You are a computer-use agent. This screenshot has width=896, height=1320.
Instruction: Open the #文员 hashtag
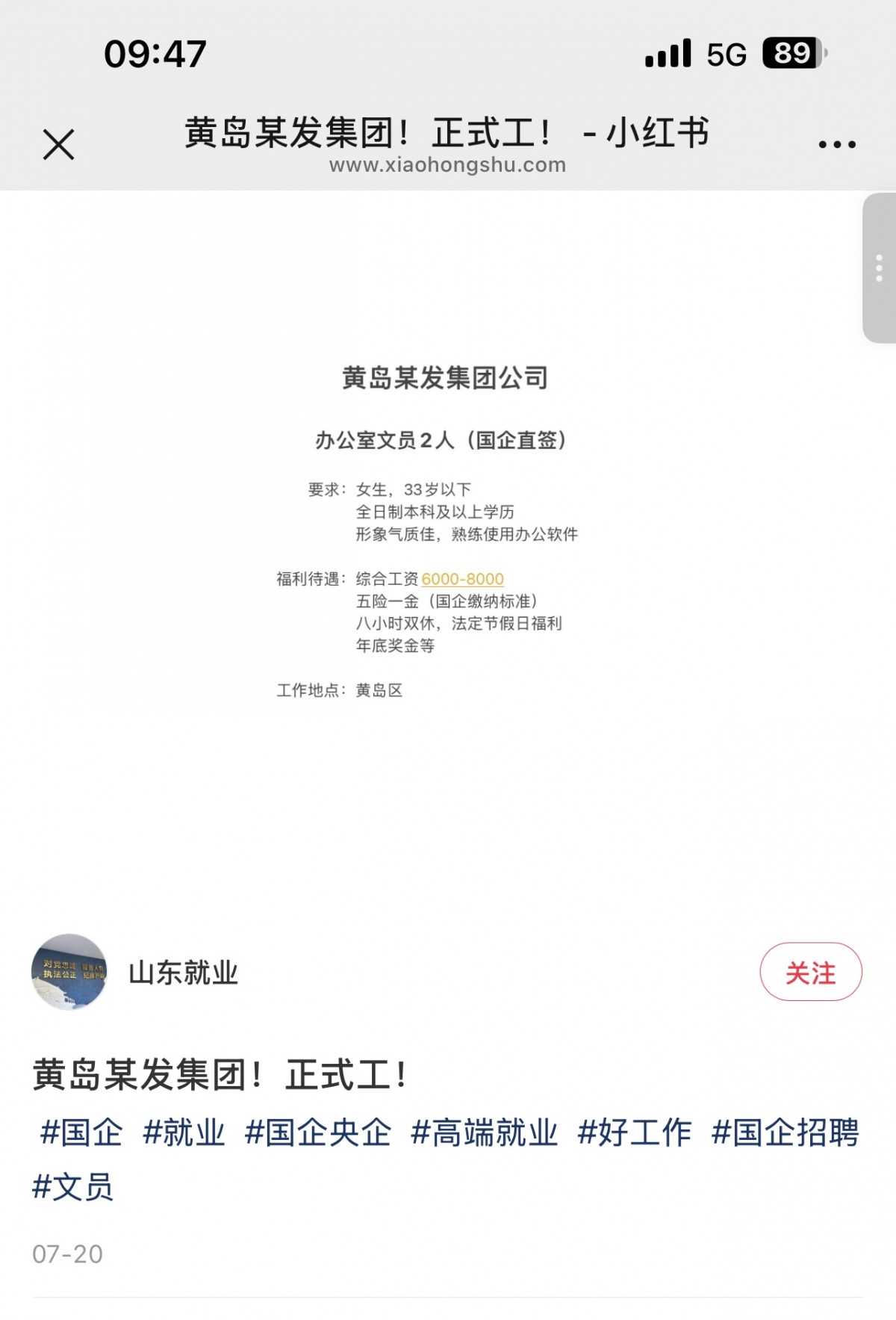coord(73,1187)
